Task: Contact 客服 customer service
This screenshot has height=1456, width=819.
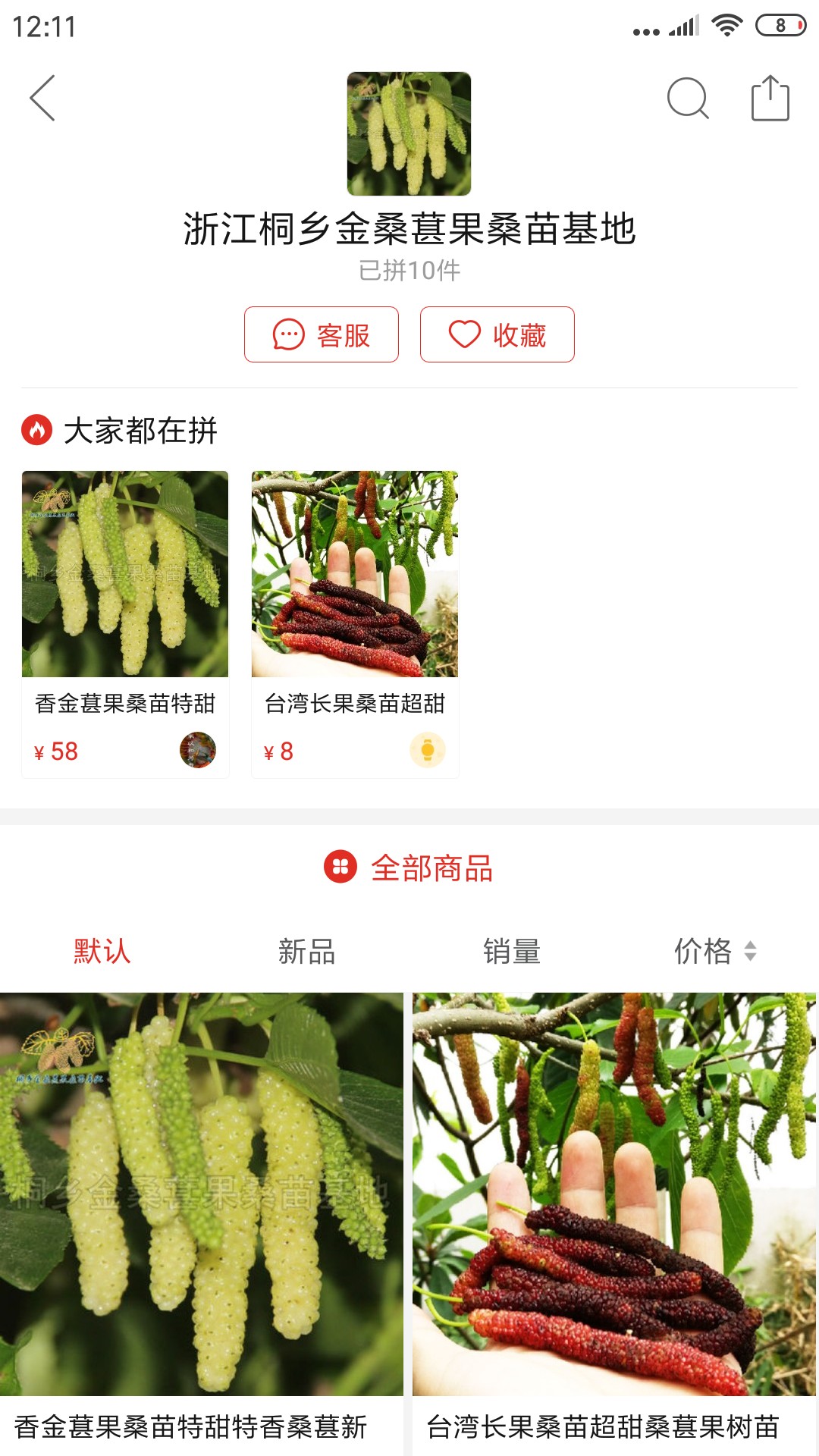Action: click(x=322, y=334)
